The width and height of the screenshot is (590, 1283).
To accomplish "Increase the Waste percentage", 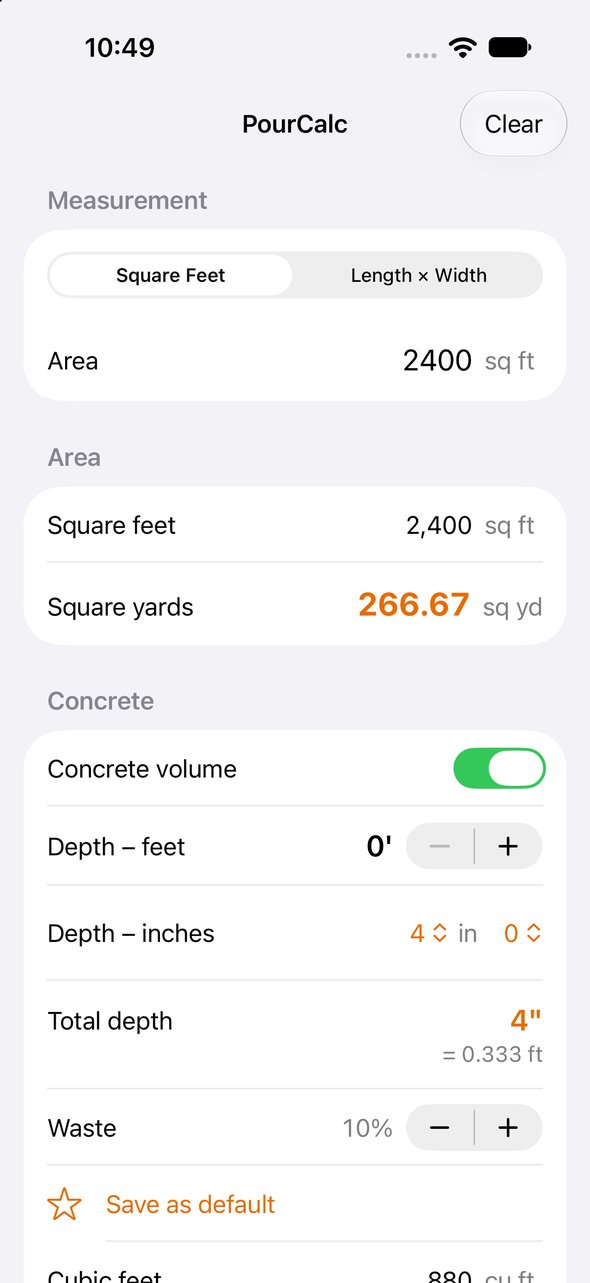I will pos(508,1128).
